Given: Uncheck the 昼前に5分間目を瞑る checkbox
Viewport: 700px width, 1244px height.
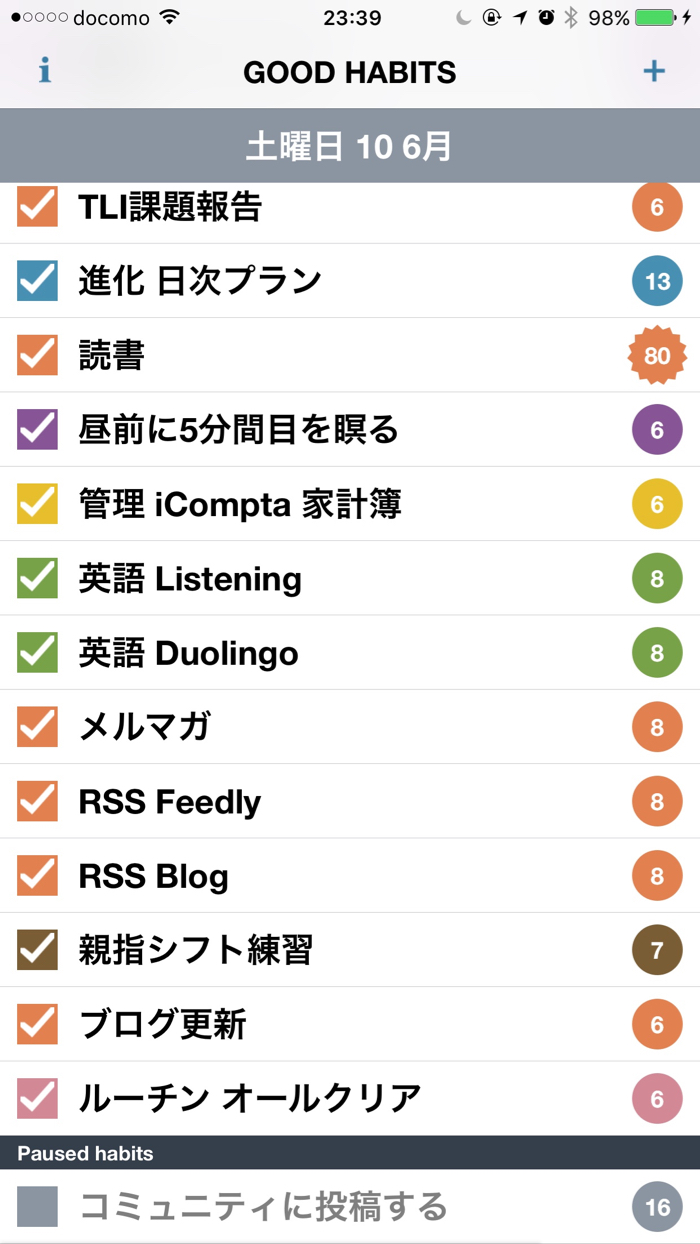Looking at the screenshot, I should pyautogui.click(x=38, y=430).
